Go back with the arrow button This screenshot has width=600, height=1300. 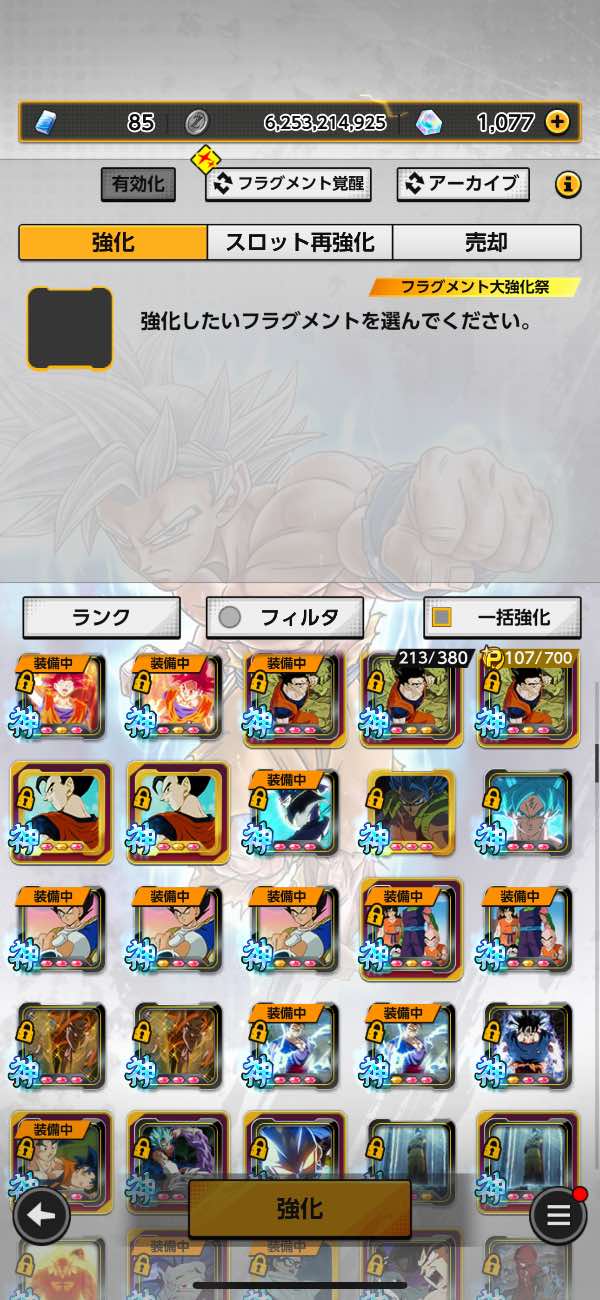click(41, 1215)
